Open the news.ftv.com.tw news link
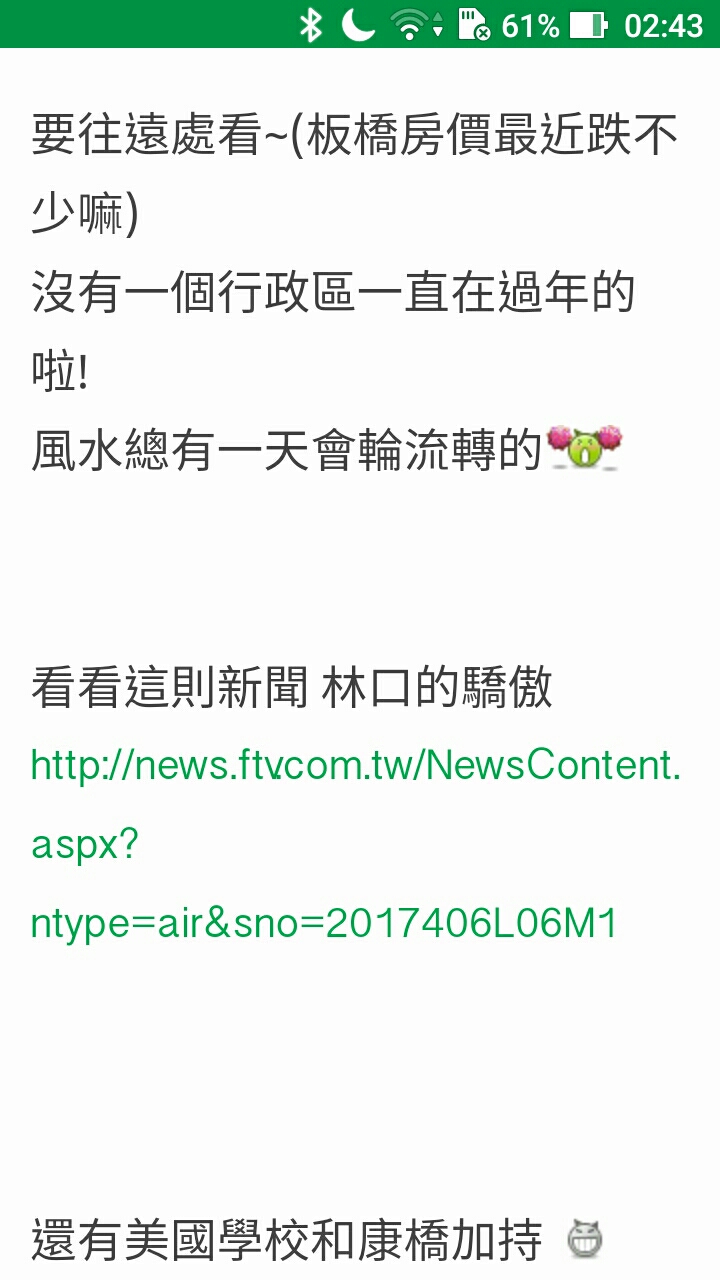The height and width of the screenshot is (1280, 720). tap(355, 767)
